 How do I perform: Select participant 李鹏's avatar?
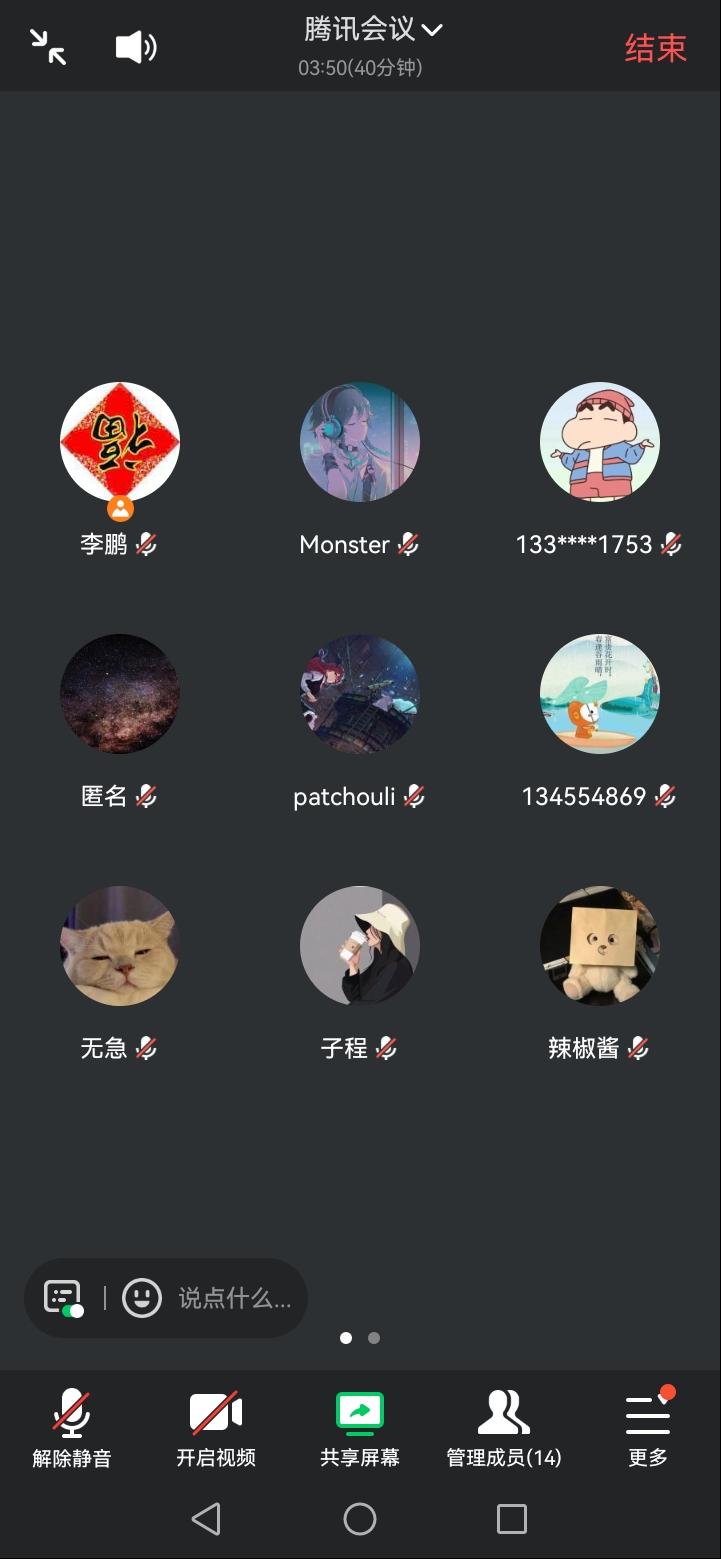point(120,442)
